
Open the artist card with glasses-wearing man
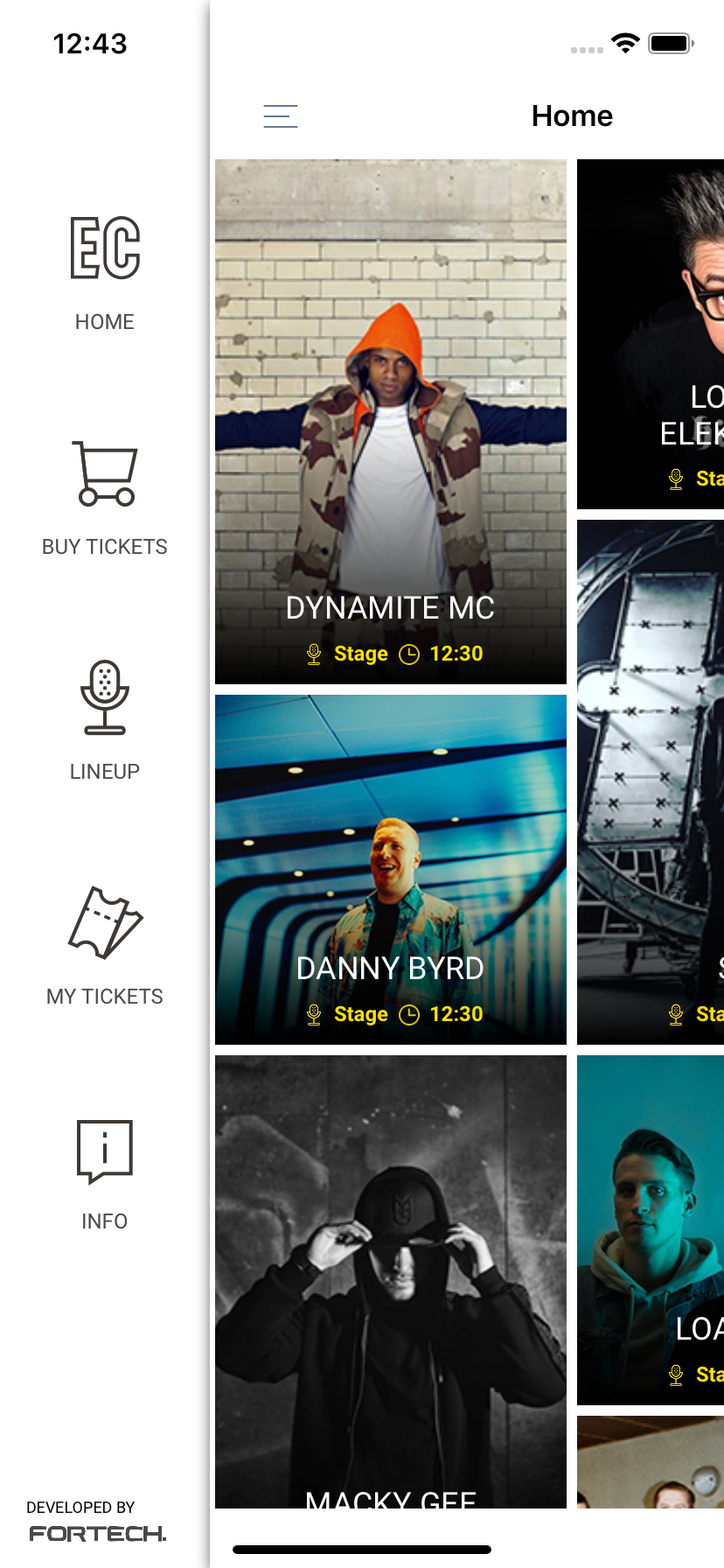pos(651,334)
